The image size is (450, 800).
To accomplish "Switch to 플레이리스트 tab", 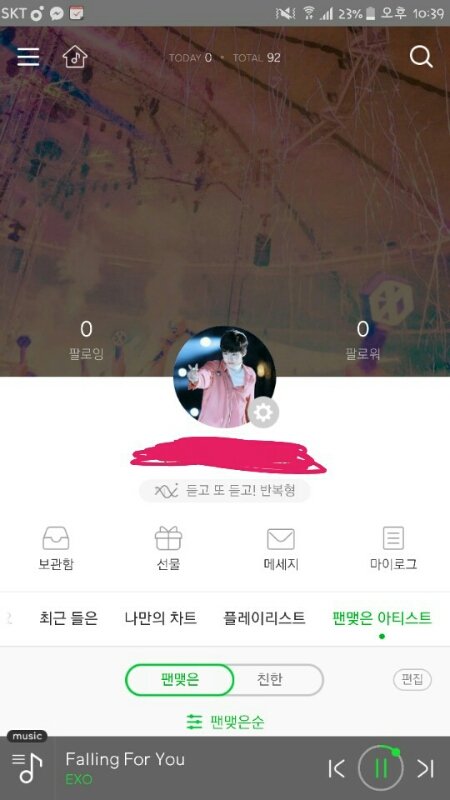I will click(x=264, y=618).
